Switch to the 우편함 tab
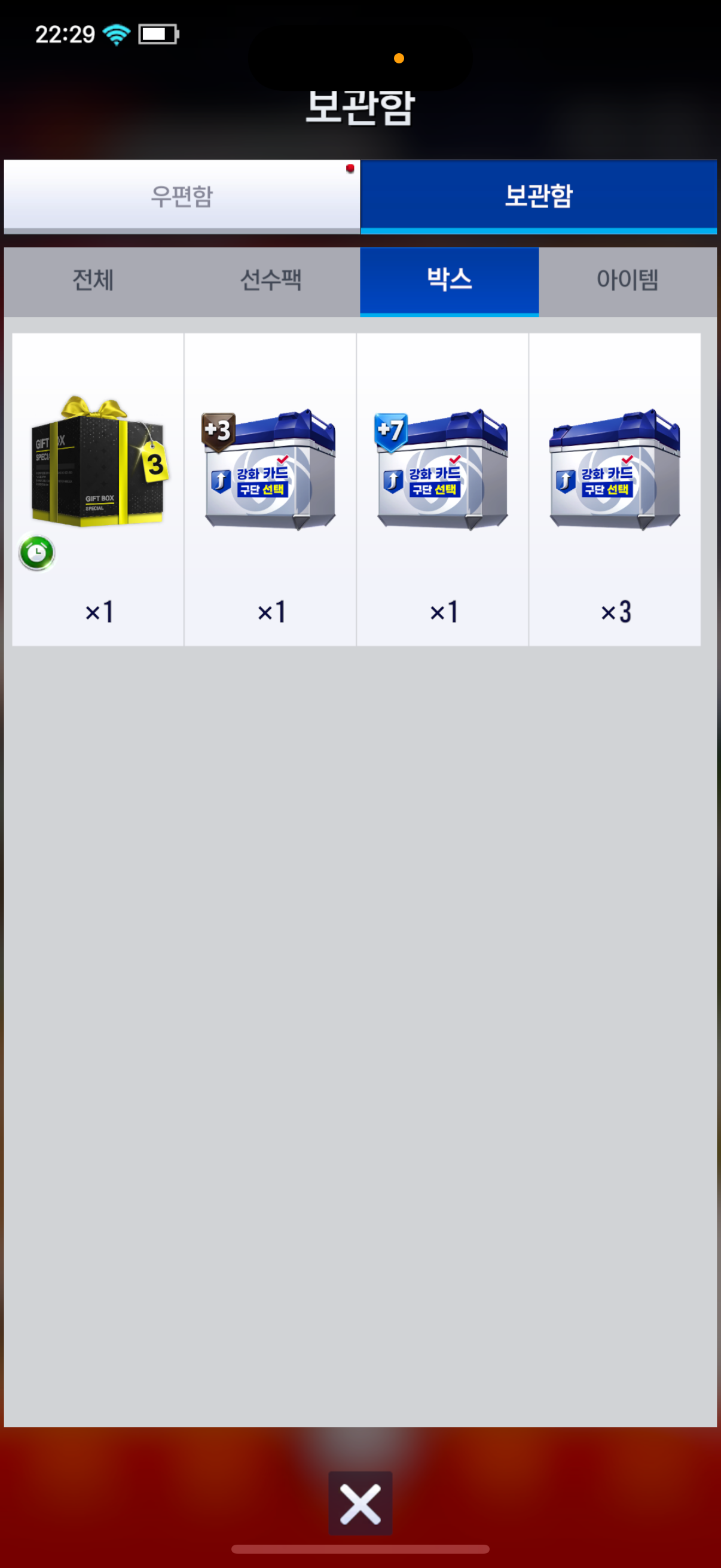Image resolution: width=721 pixels, height=1568 pixels. click(x=181, y=196)
